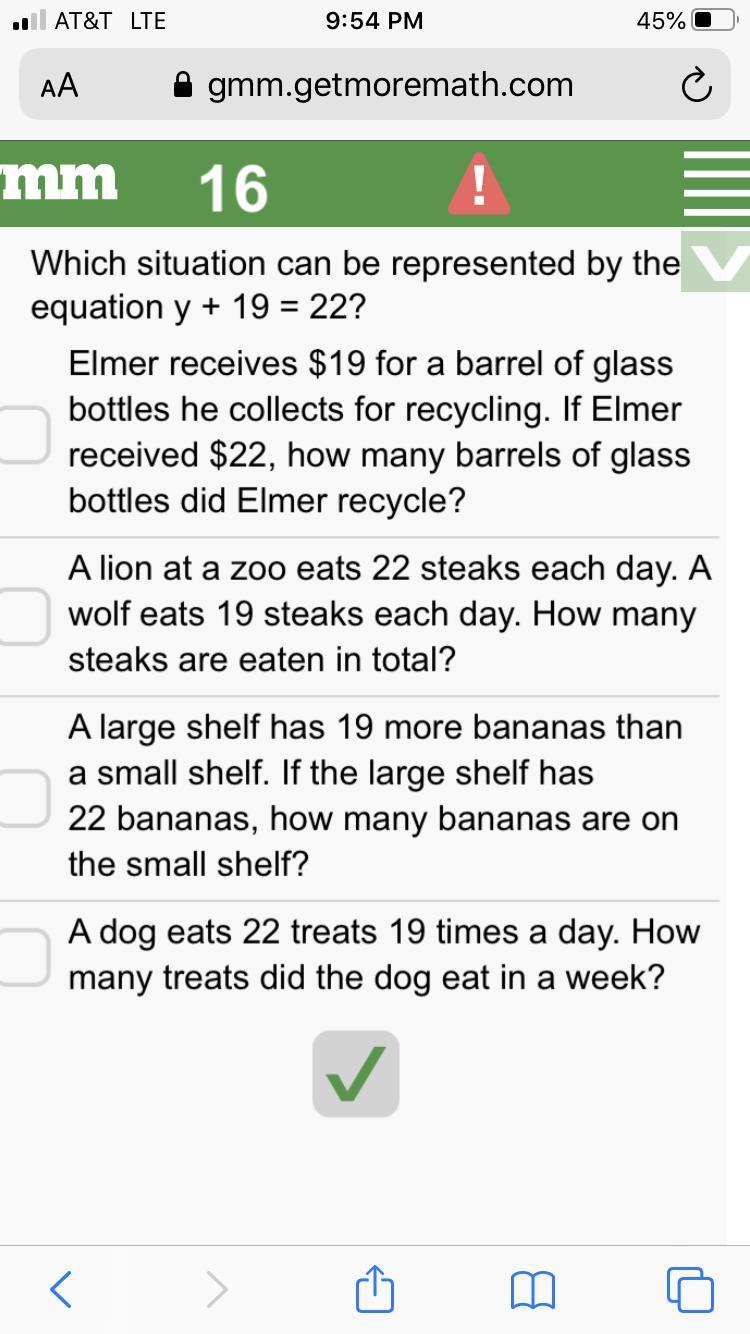The width and height of the screenshot is (750, 1334).
Task: Expand the green down arrow tab
Action: pos(714,260)
